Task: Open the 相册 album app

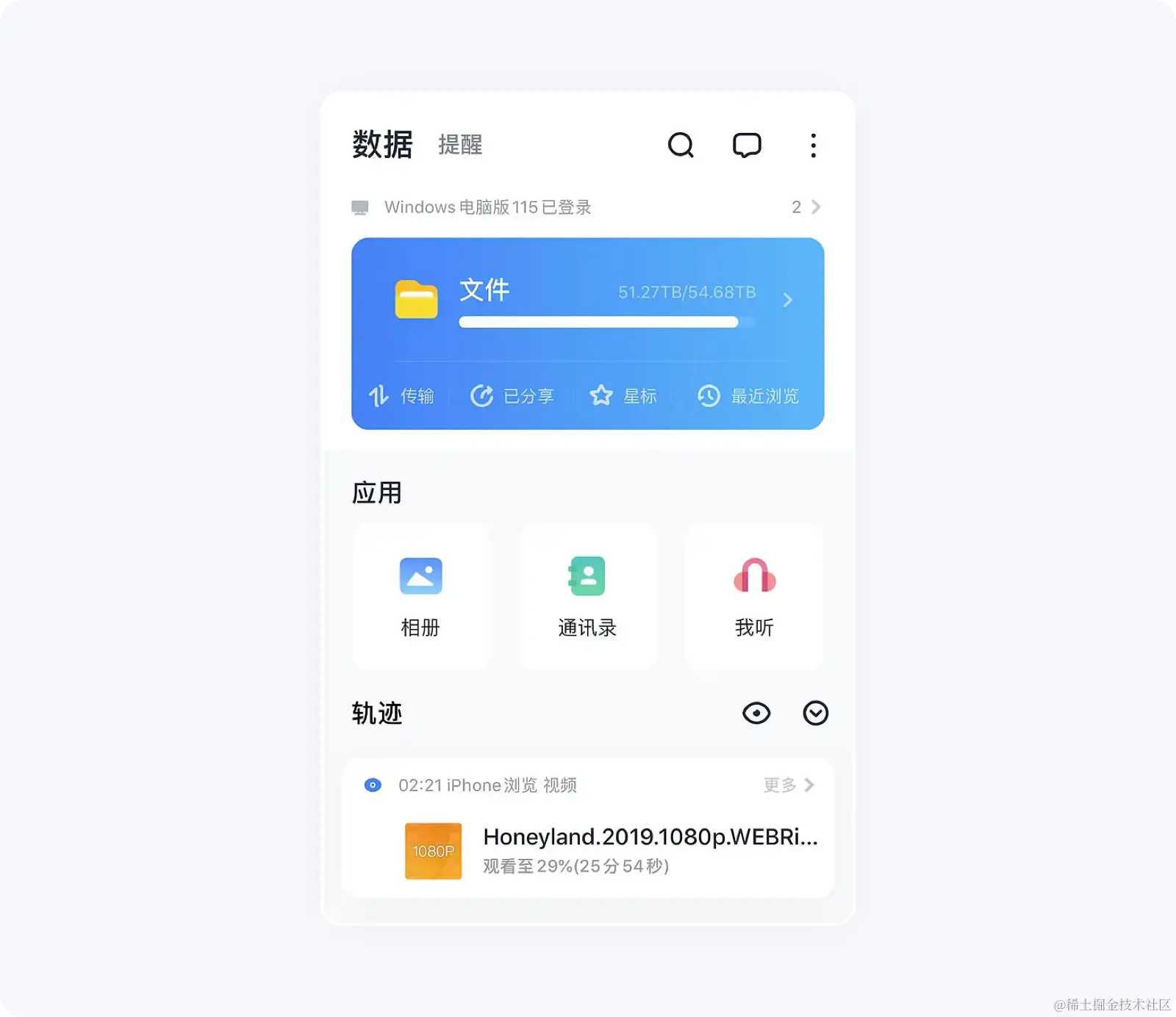Action: click(420, 597)
